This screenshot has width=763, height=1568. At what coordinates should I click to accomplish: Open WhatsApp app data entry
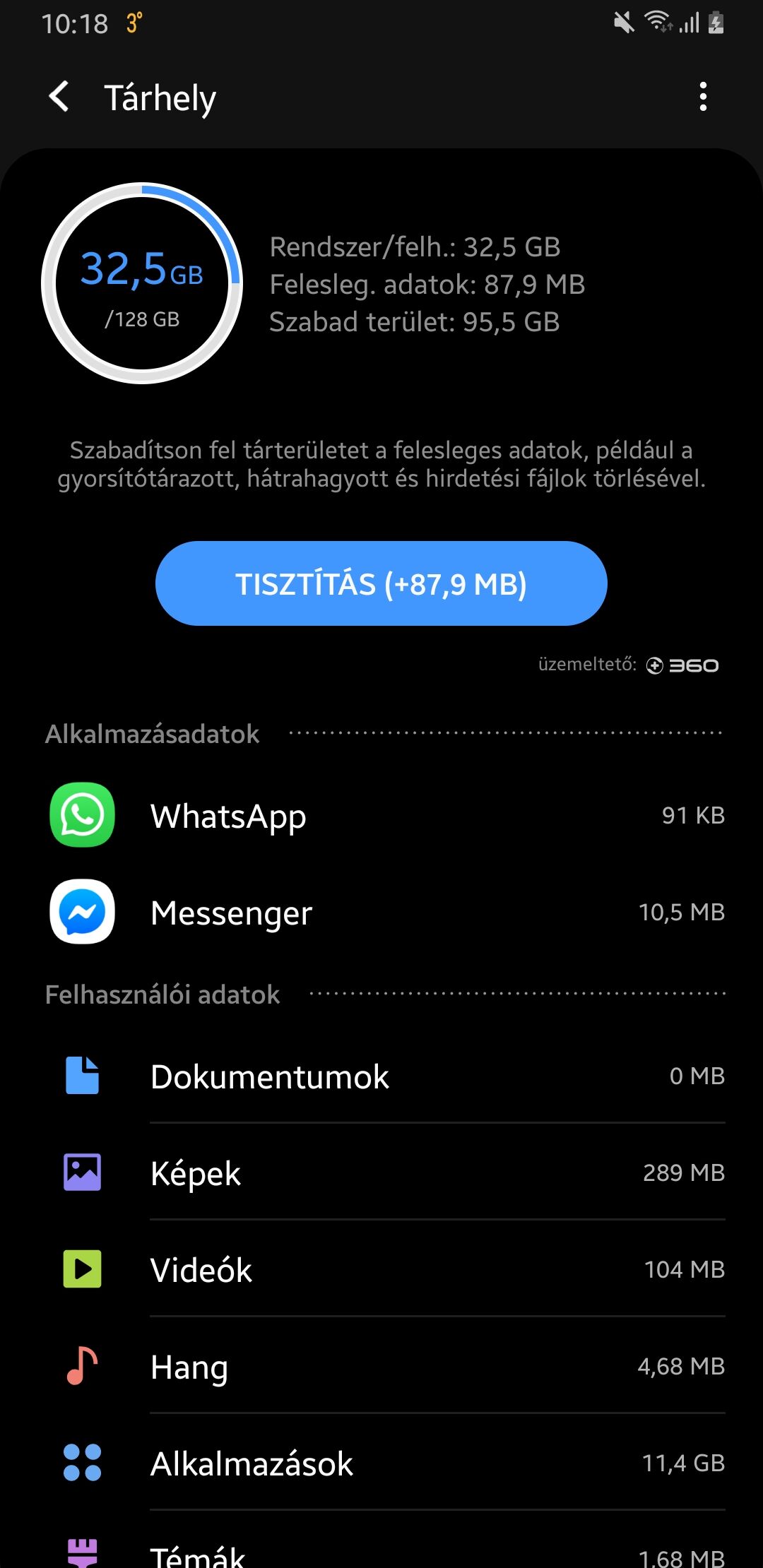pyautogui.click(x=381, y=815)
